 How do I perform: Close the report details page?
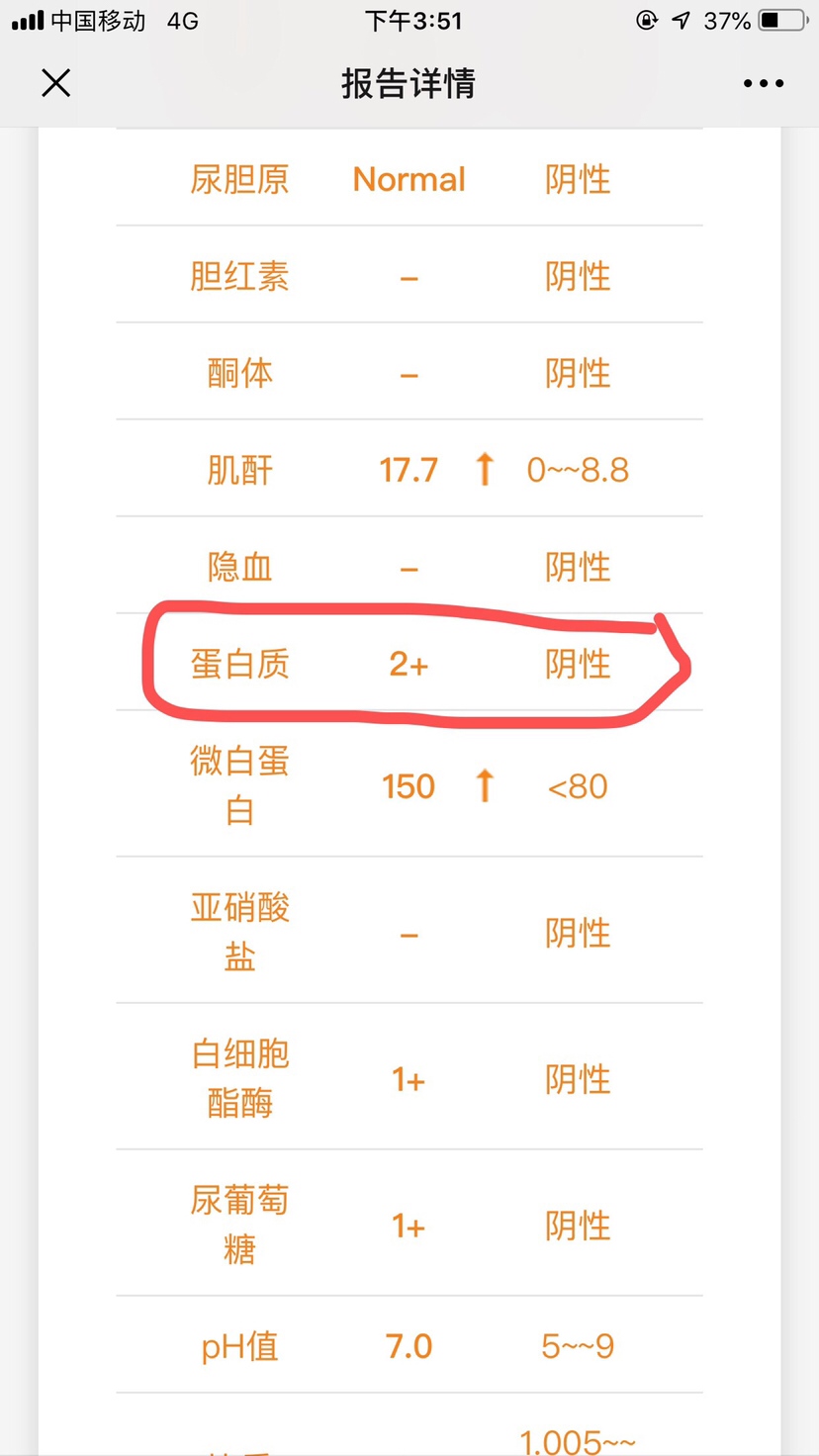tap(56, 83)
